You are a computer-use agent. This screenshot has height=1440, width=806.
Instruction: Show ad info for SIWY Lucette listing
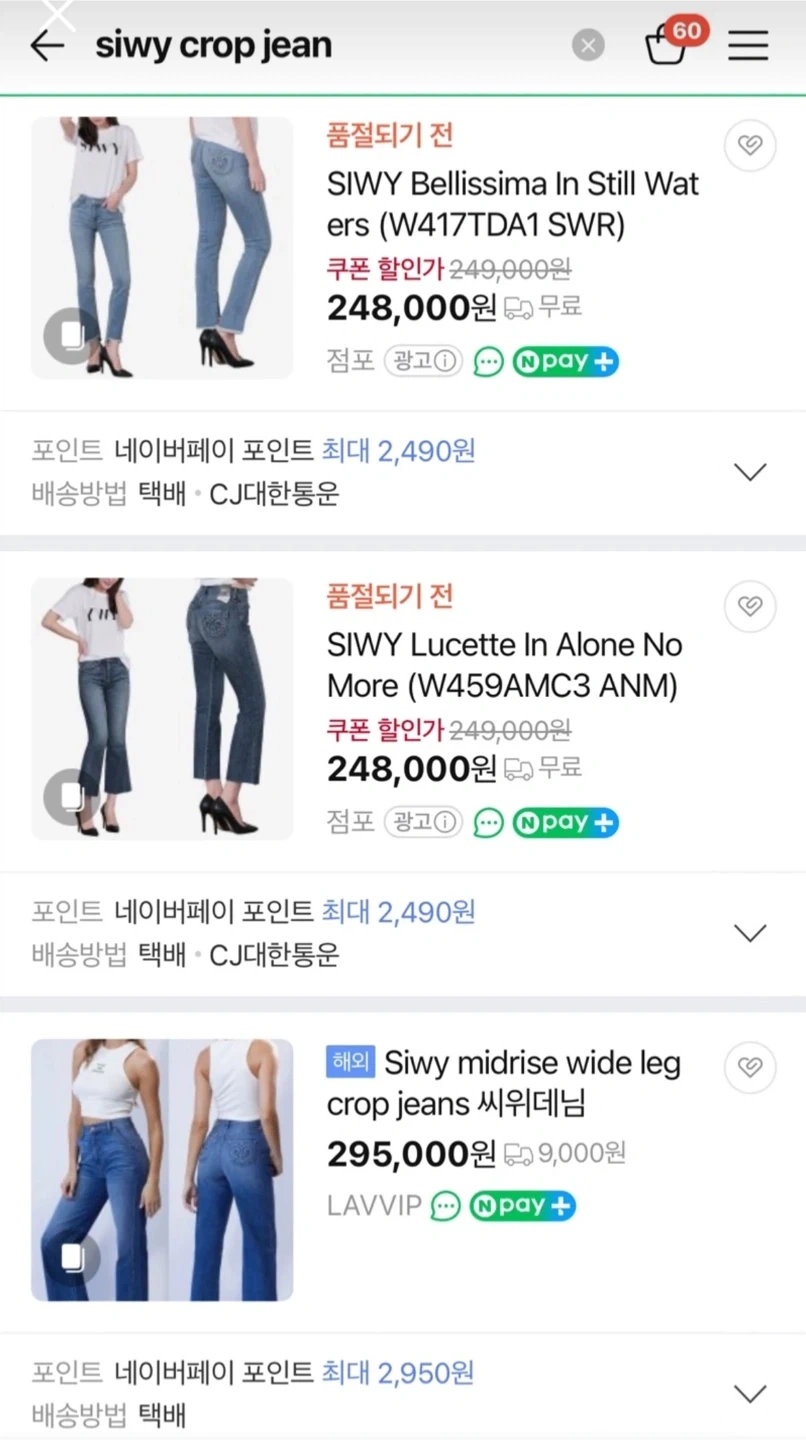point(423,823)
